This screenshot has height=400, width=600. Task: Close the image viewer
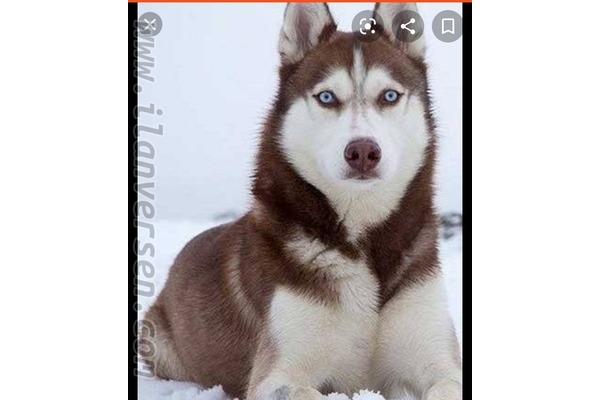pyautogui.click(x=149, y=25)
